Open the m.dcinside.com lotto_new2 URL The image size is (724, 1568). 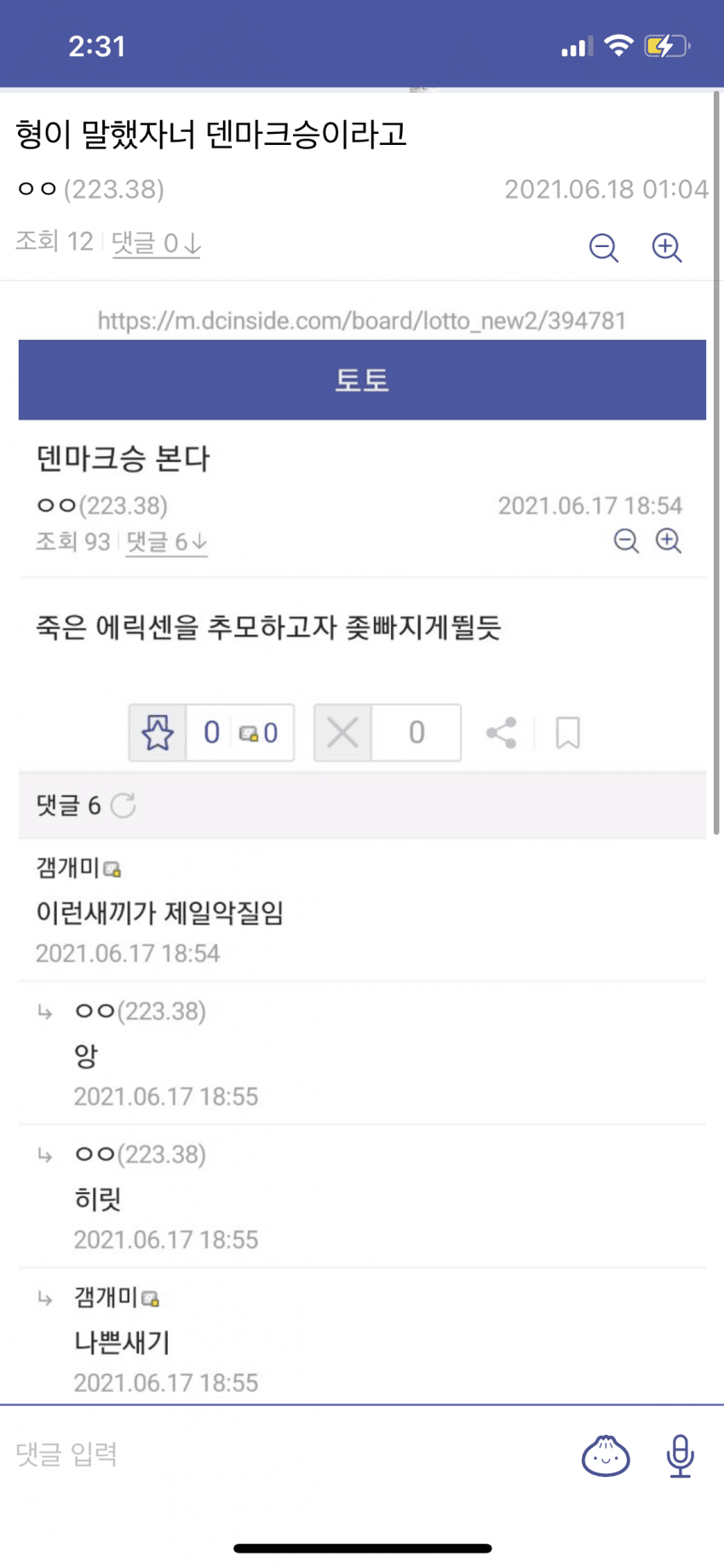tap(361, 320)
